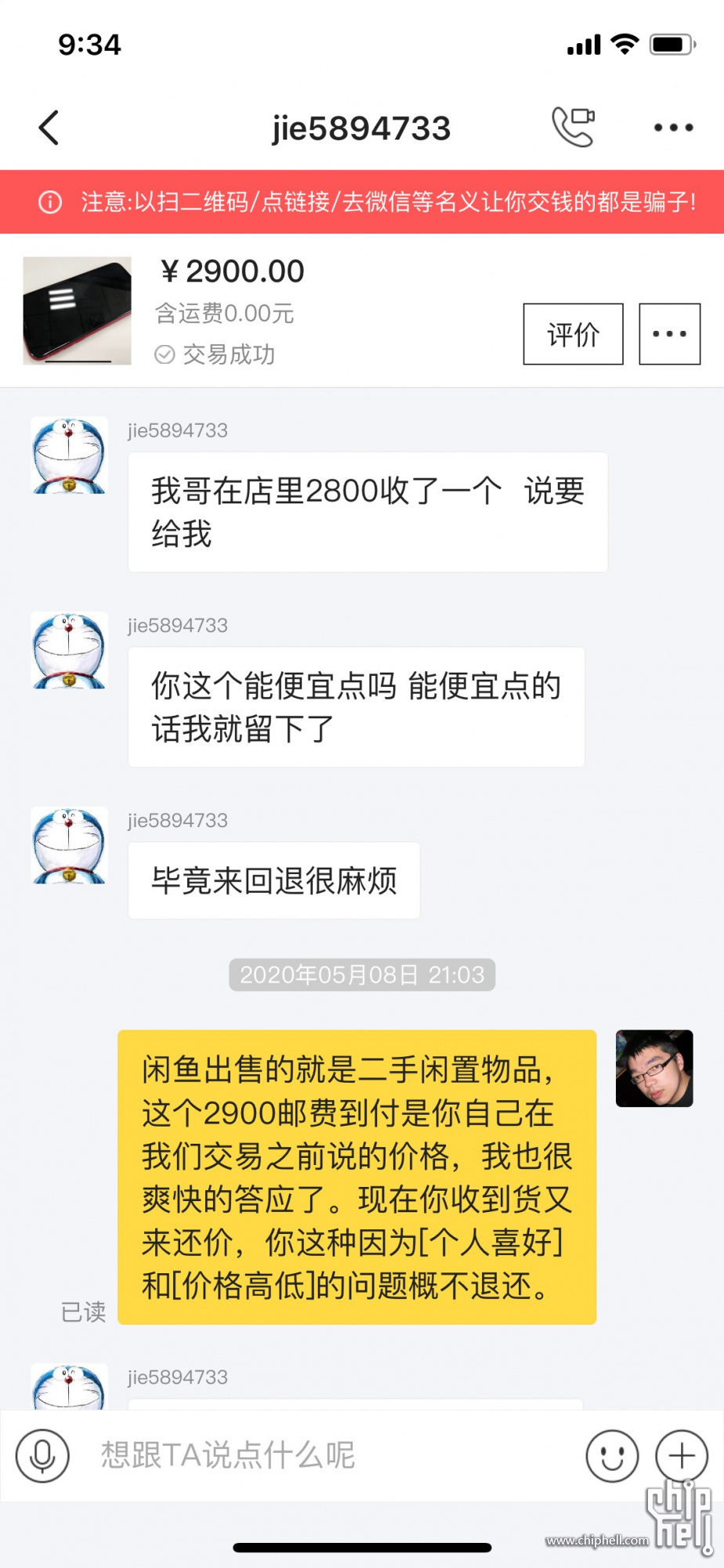Open the plus attachment menu
The height and width of the screenshot is (1568, 724).
tap(681, 1456)
